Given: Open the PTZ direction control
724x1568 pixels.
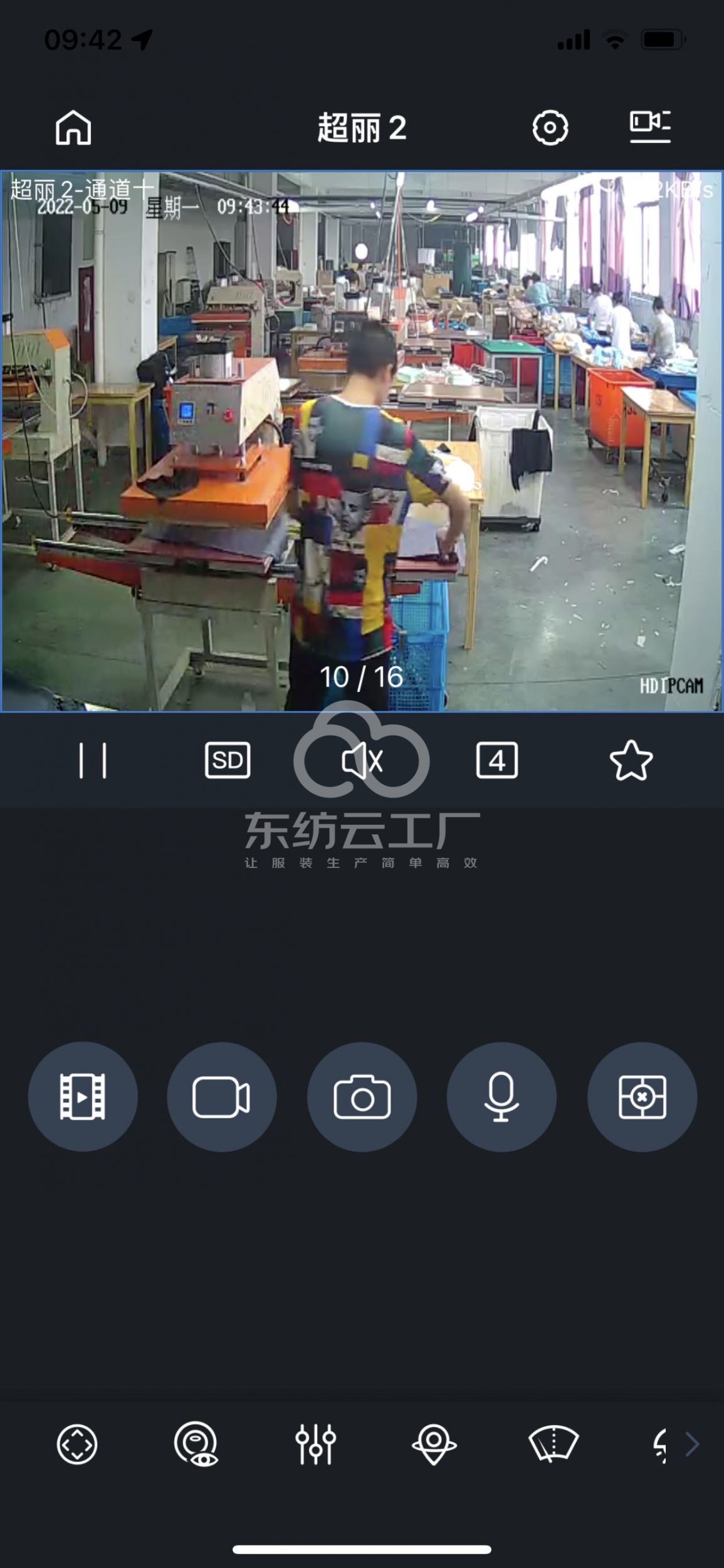Looking at the screenshot, I should tap(77, 1444).
